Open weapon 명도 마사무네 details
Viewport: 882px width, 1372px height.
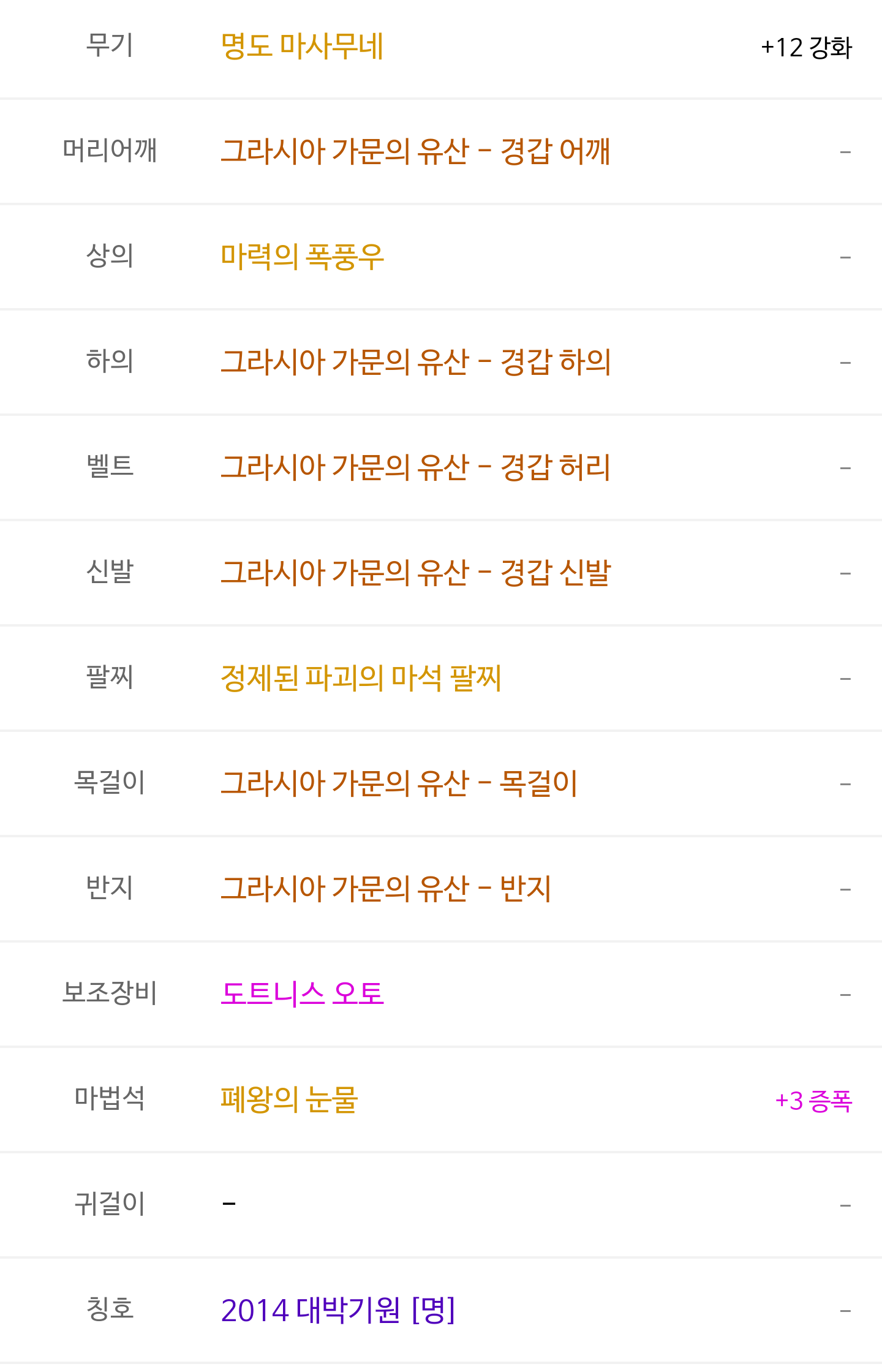[x=302, y=47]
